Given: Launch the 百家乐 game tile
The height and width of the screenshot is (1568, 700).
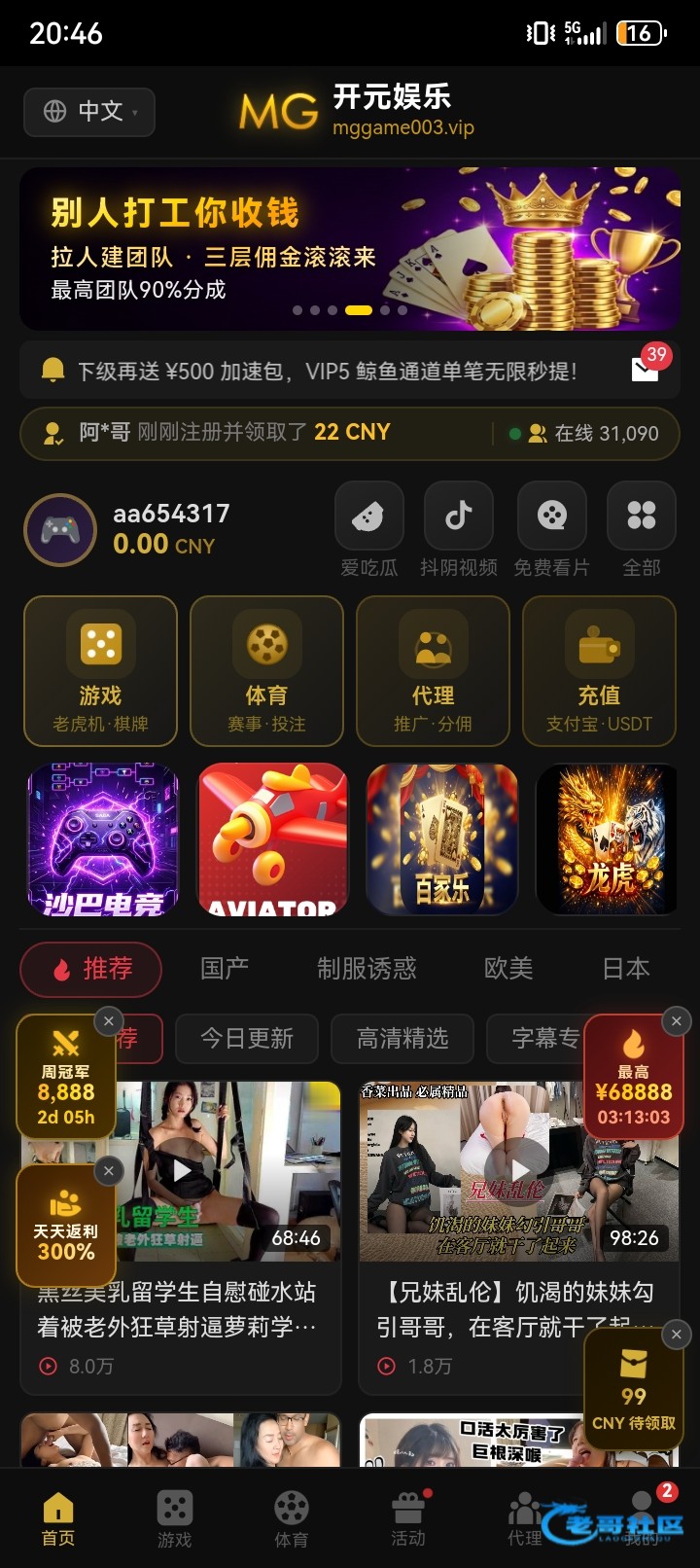Looking at the screenshot, I should [442, 839].
